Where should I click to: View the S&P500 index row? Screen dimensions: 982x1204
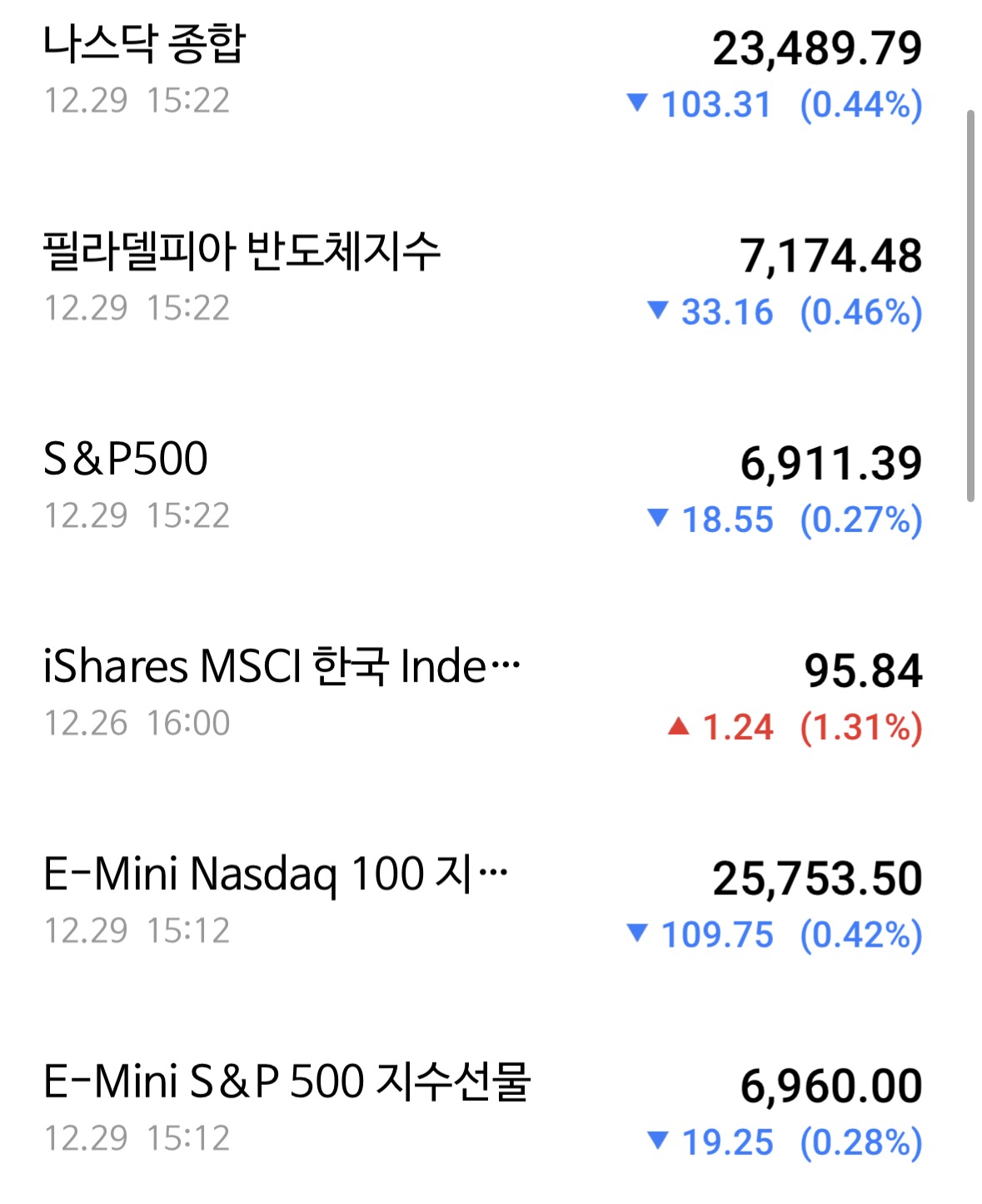coord(126,459)
